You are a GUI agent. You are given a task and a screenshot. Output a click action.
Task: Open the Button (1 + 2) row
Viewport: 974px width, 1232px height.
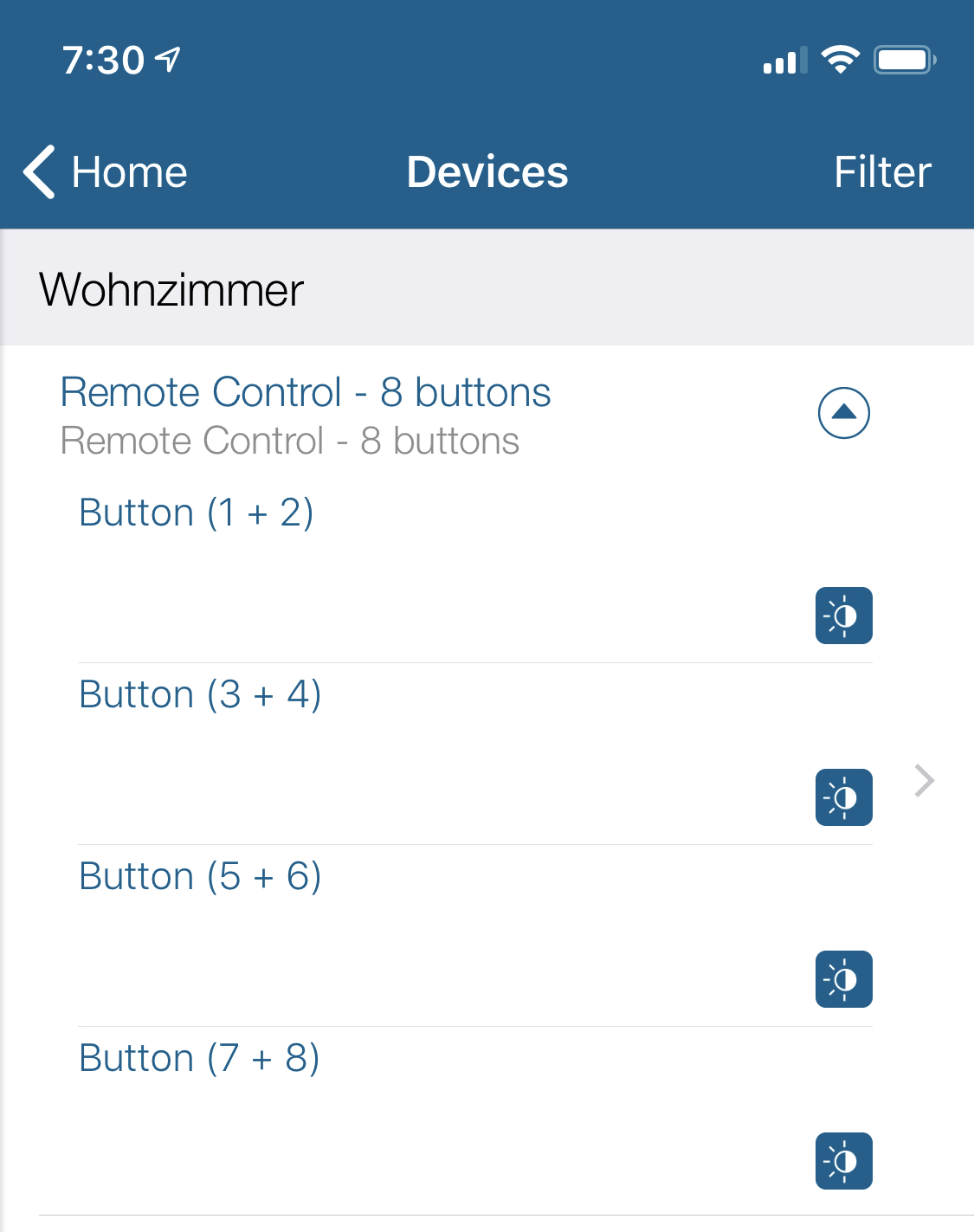196,513
